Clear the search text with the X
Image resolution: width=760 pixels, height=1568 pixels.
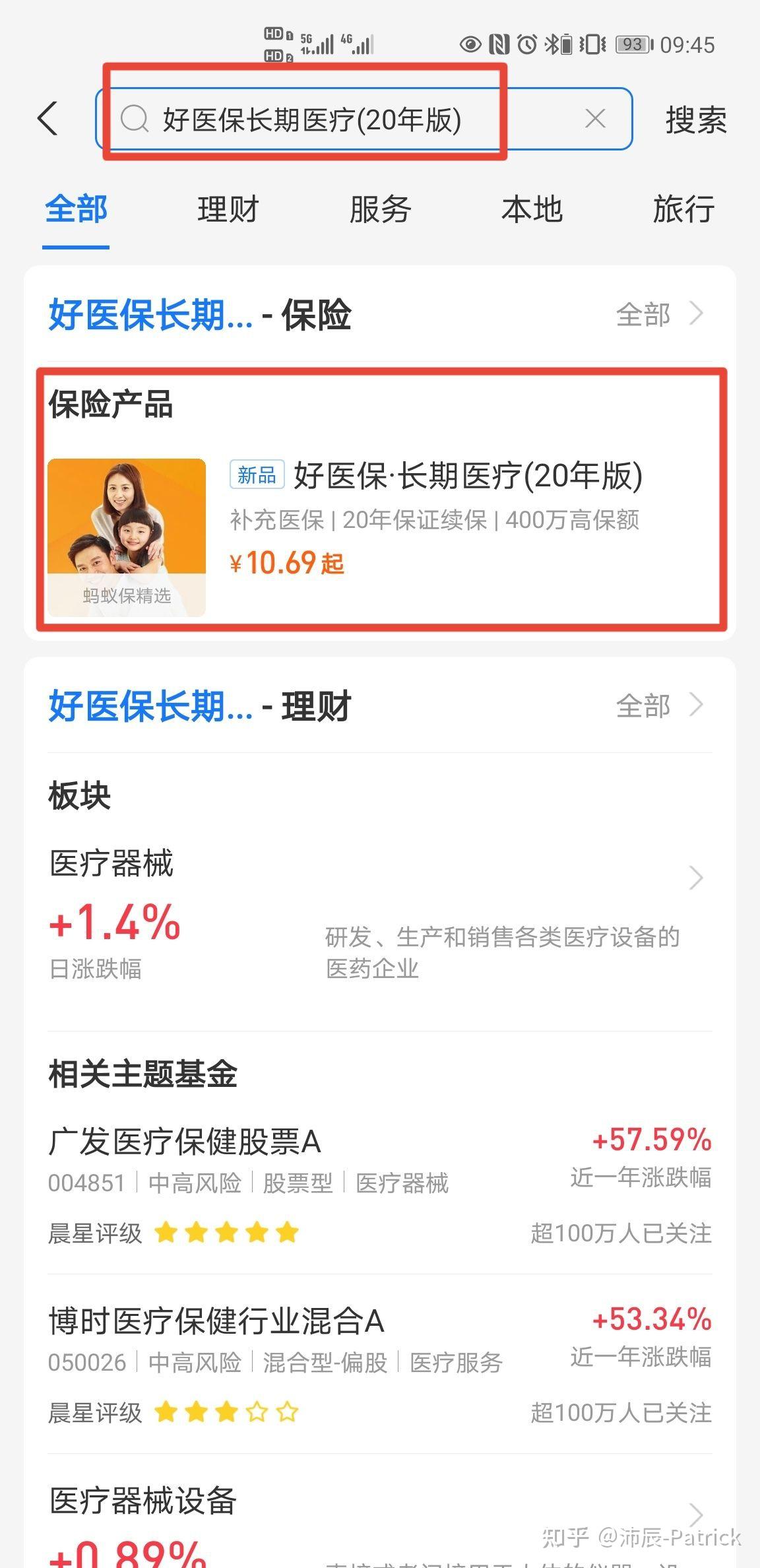[x=595, y=119]
